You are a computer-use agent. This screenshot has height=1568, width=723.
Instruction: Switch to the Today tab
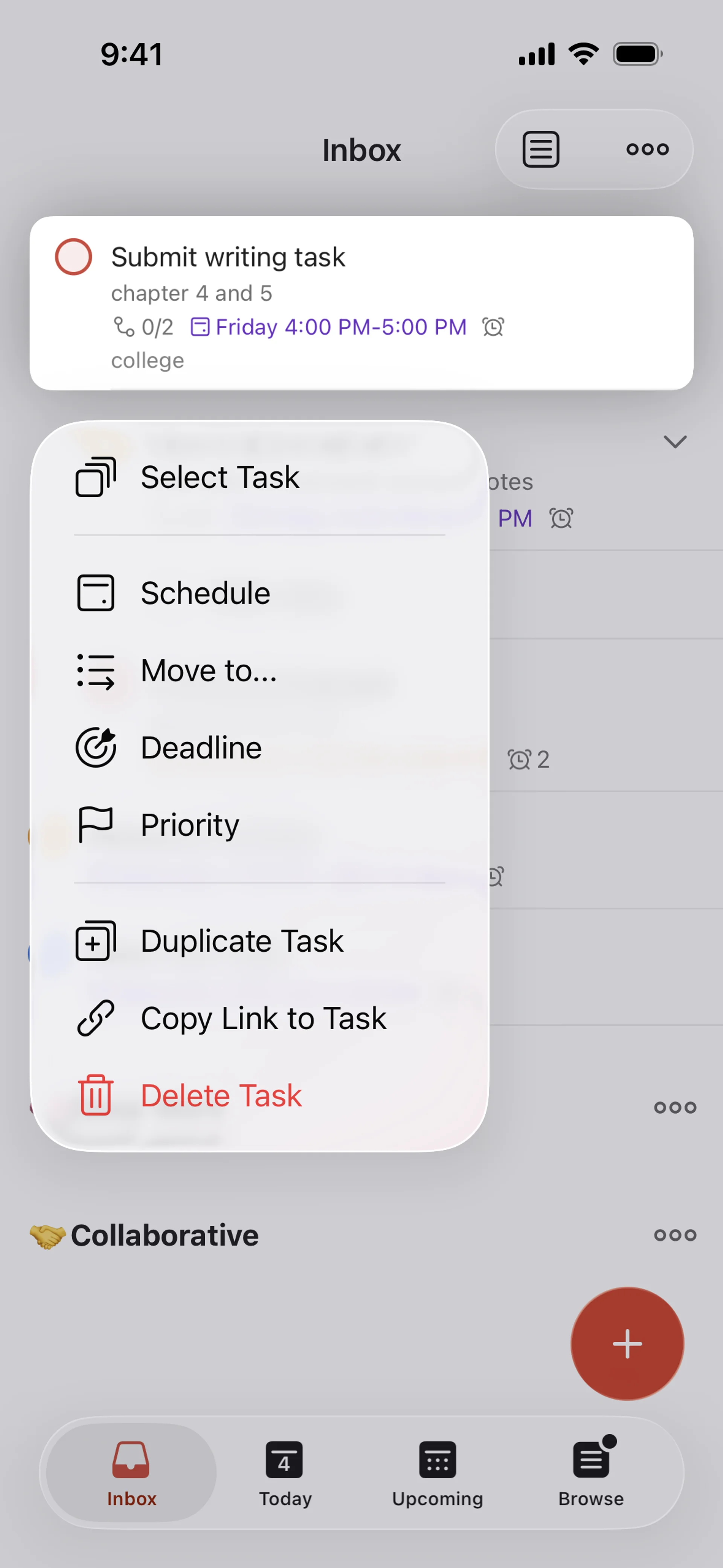[285, 1473]
